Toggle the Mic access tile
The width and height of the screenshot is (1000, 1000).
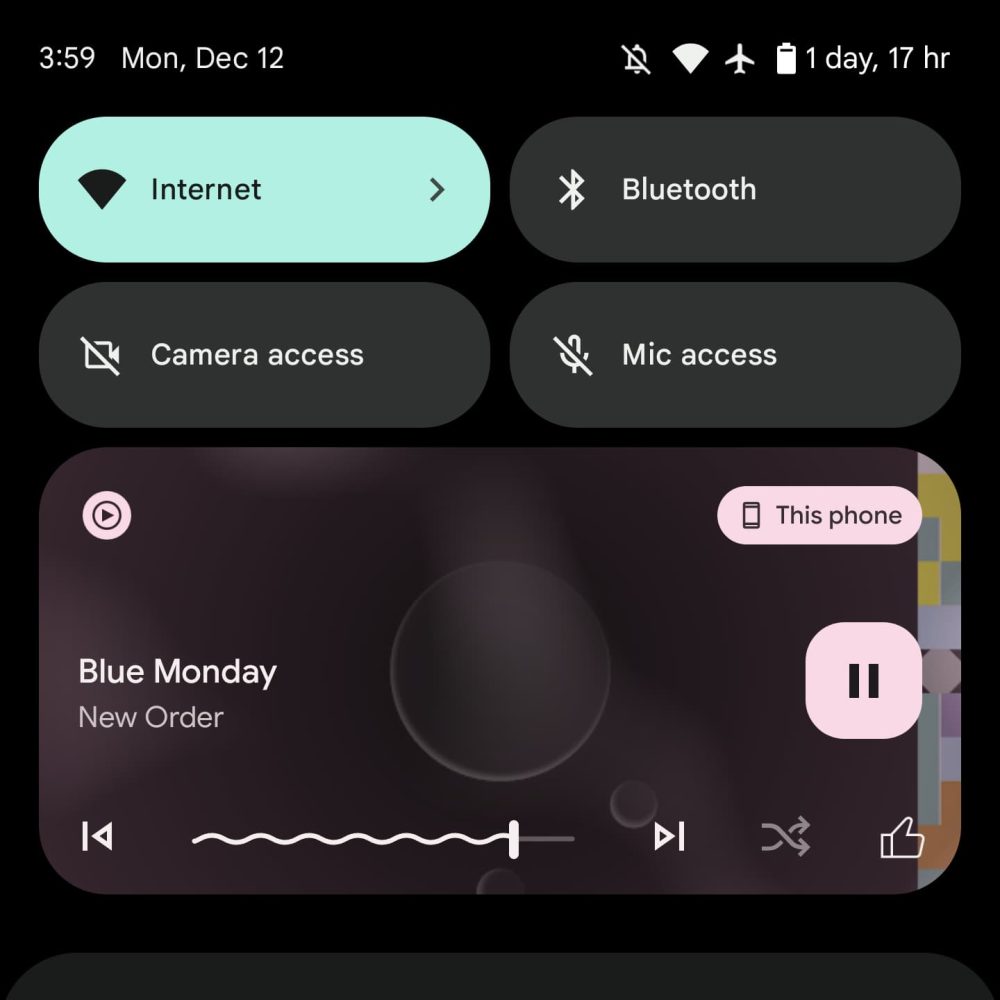[x=735, y=355]
